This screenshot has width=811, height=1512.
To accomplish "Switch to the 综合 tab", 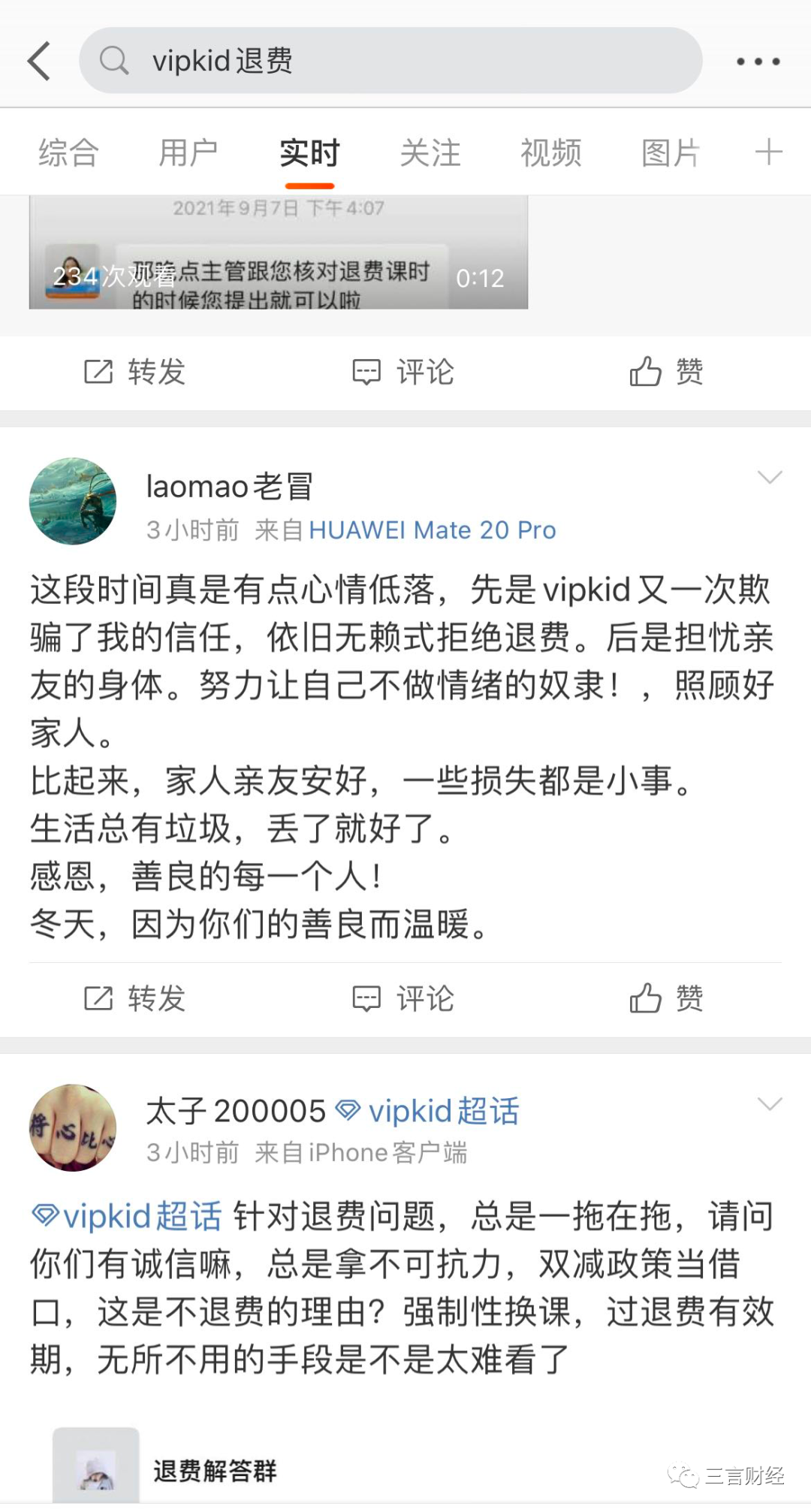I will pos(68,152).
